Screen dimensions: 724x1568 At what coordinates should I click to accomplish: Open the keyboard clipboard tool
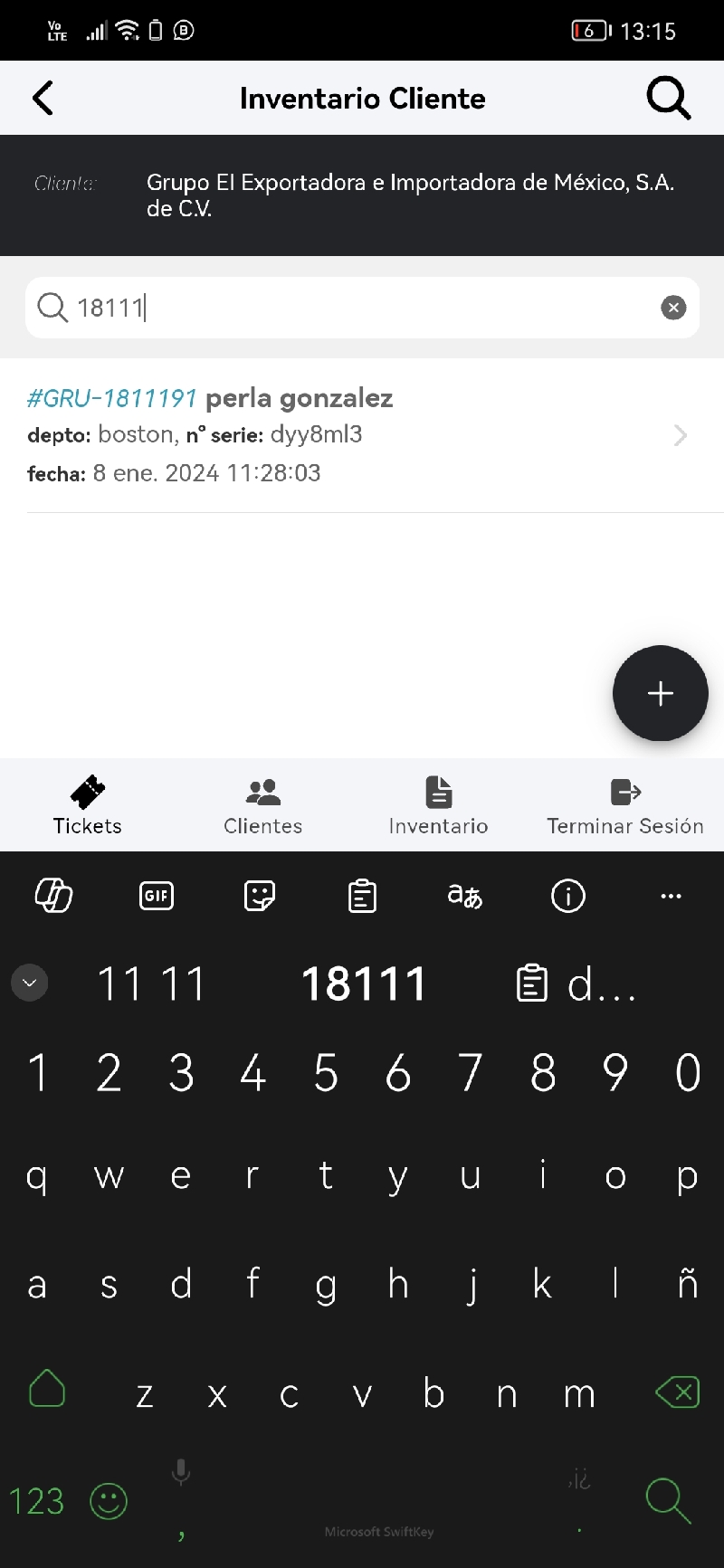click(362, 896)
